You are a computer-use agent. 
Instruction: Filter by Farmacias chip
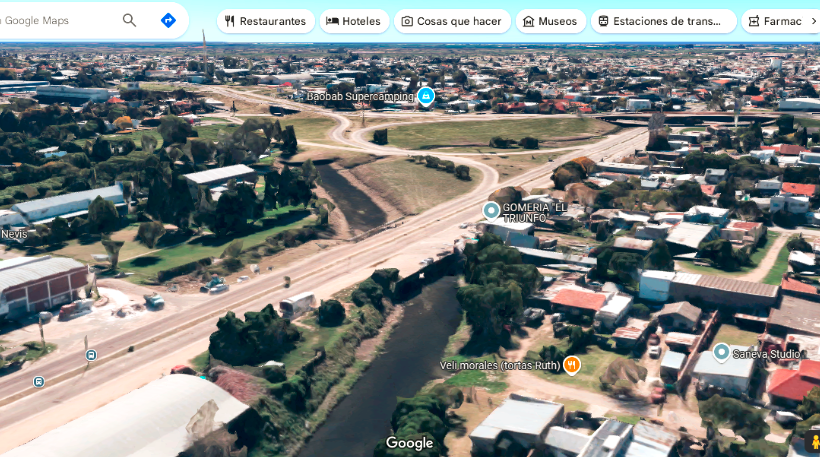point(774,21)
